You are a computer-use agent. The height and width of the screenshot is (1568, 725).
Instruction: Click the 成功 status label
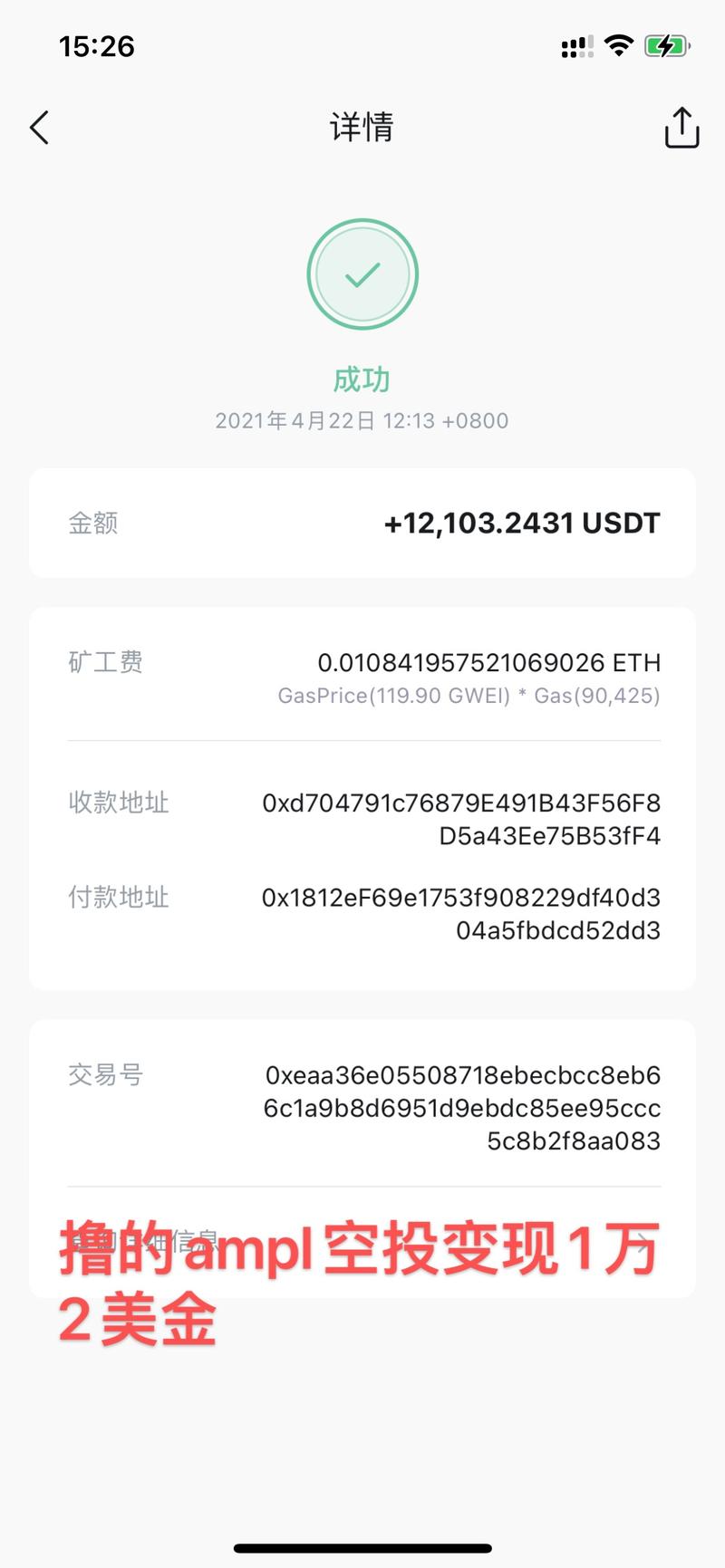[362, 380]
